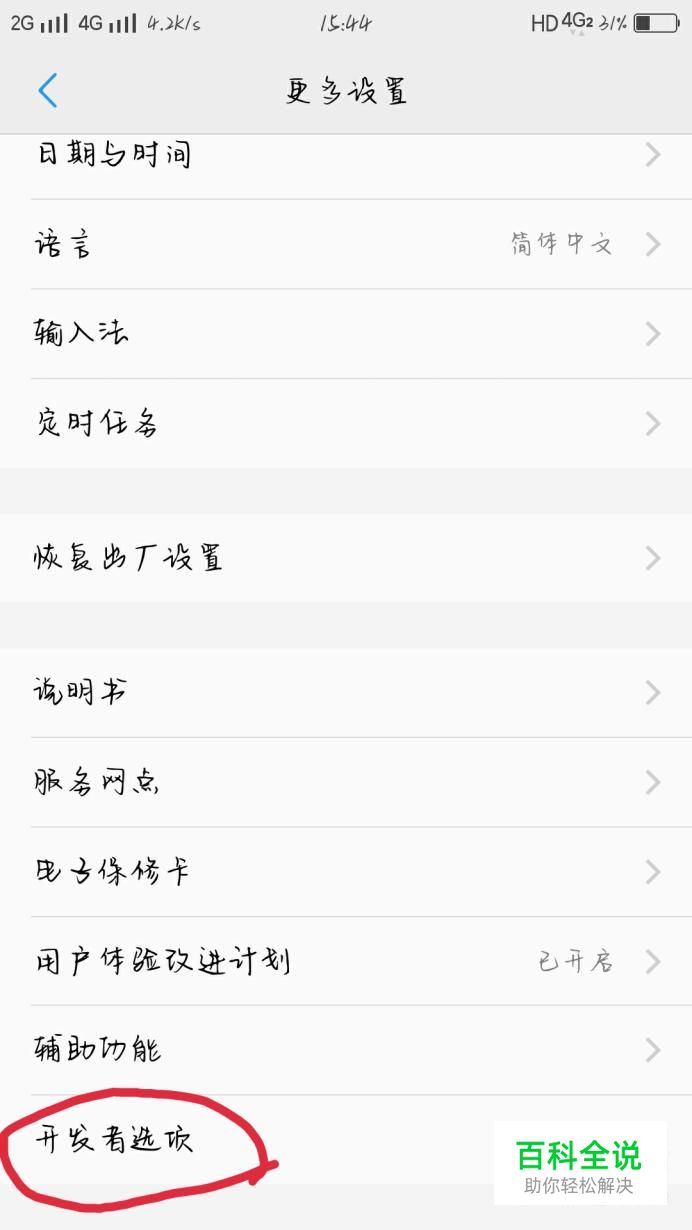The width and height of the screenshot is (692, 1230).
Task: Open the 语言 setting
Action: (346, 244)
